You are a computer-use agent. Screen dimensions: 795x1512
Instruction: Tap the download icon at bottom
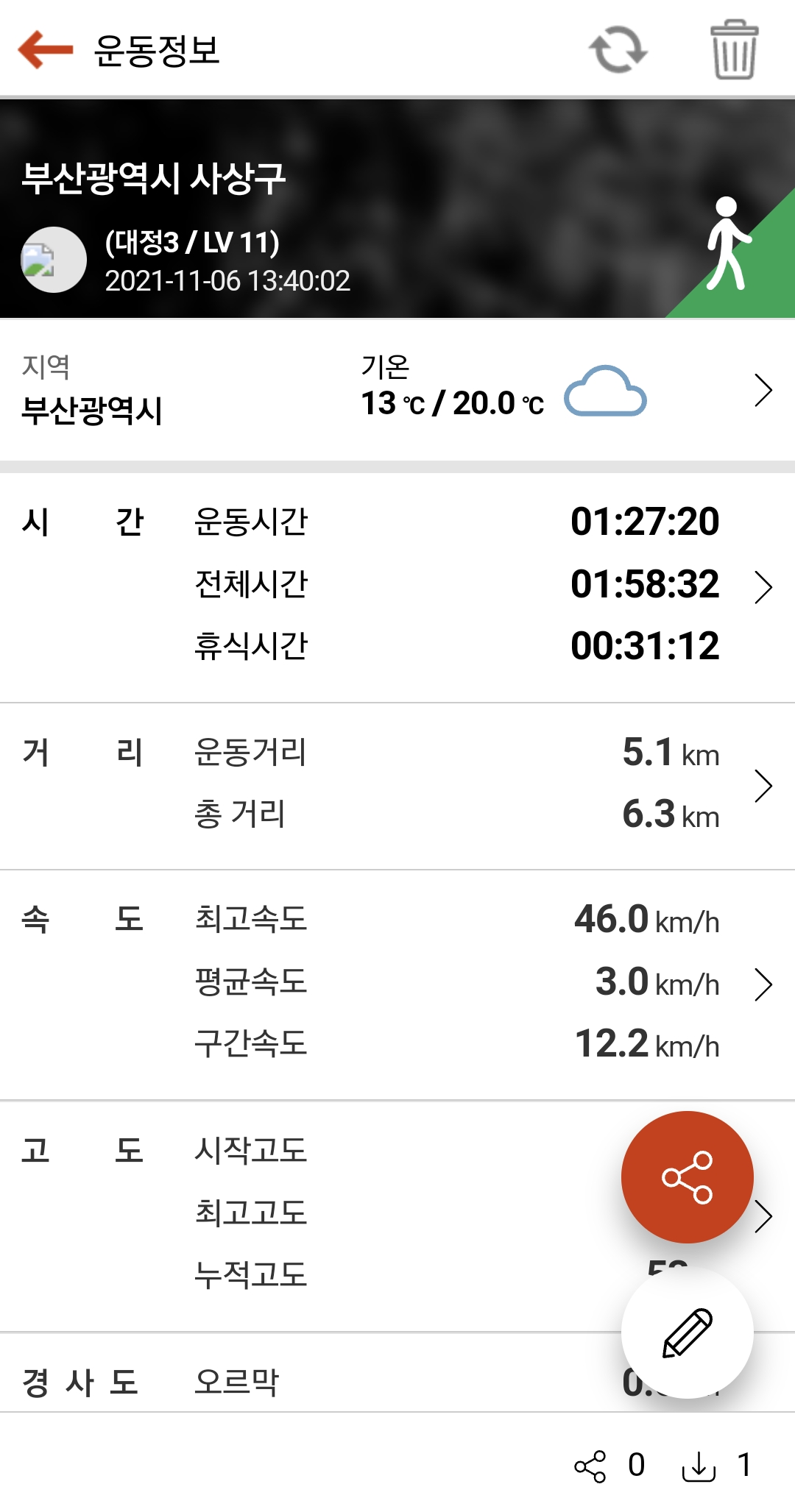[699, 1466]
